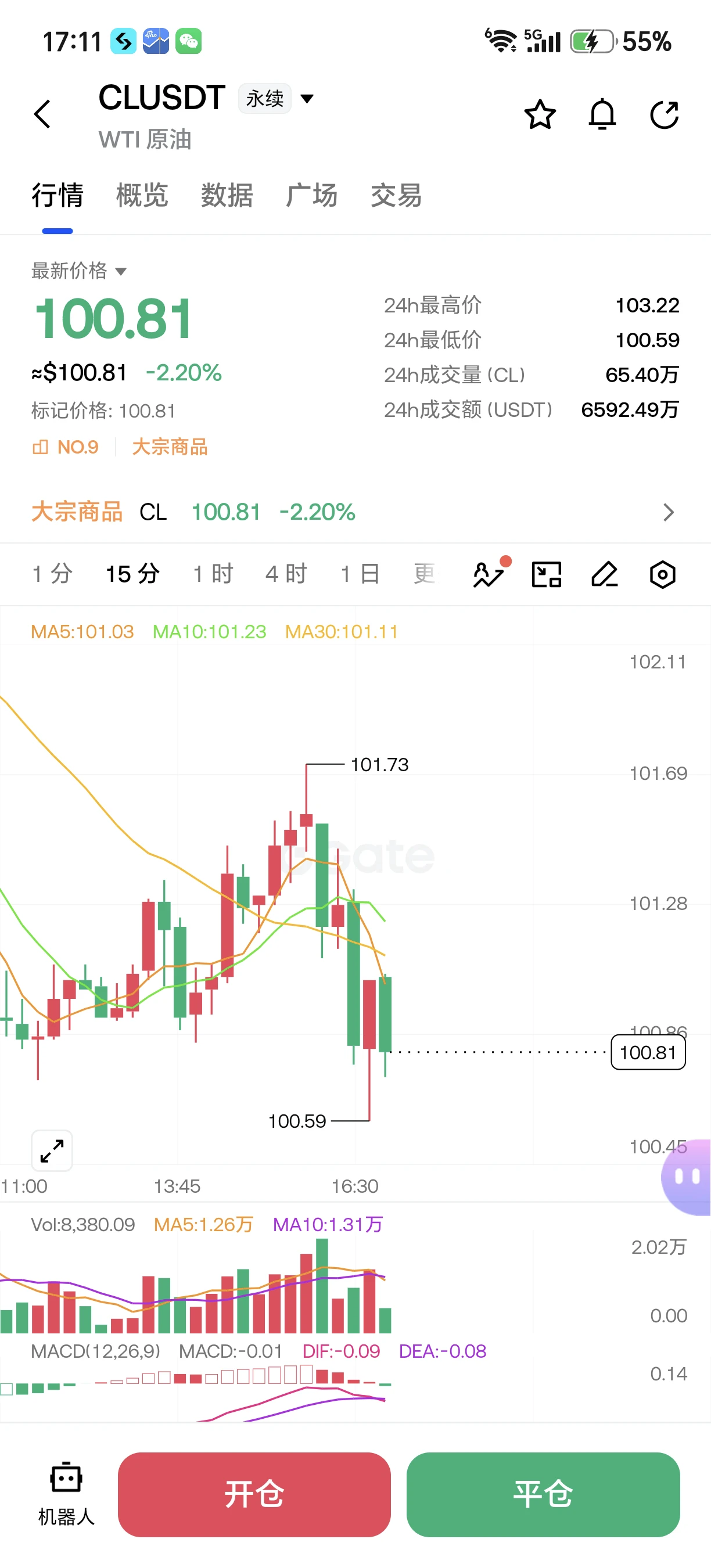The width and height of the screenshot is (711, 1568).
Task: Switch to the 广场 tab
Action: pyautogui.click(x=311, y=195)
